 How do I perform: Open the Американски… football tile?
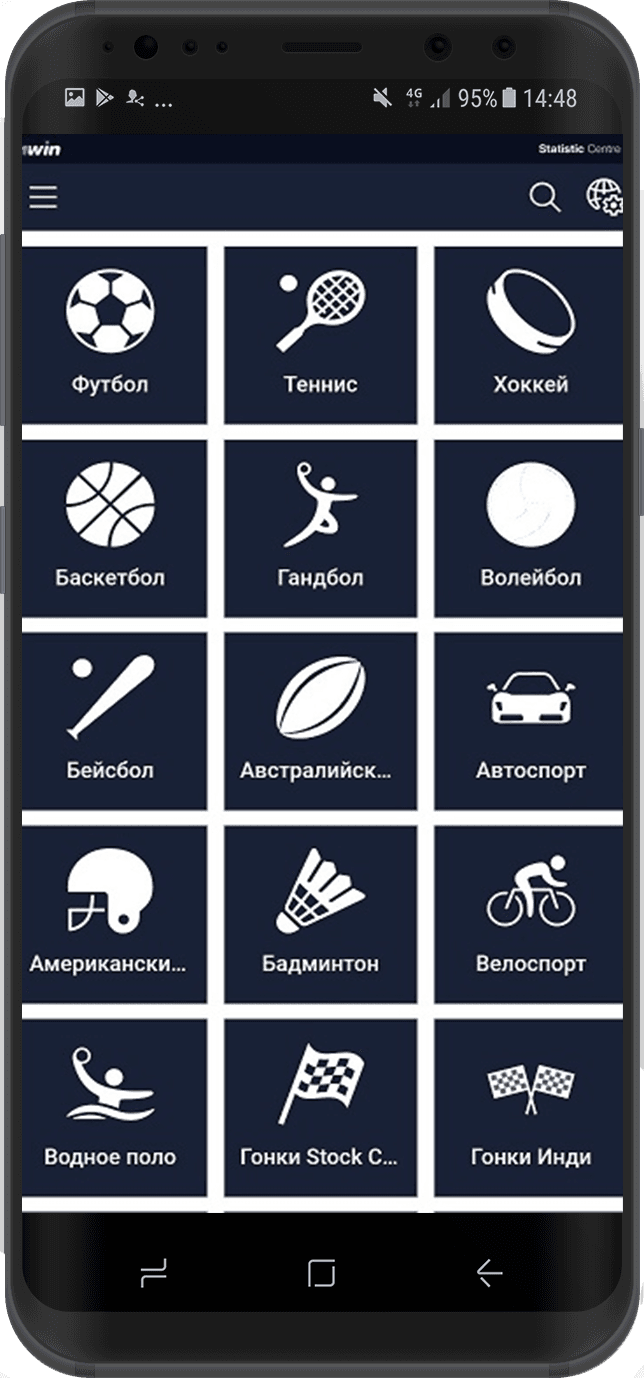tap(112, 914)
